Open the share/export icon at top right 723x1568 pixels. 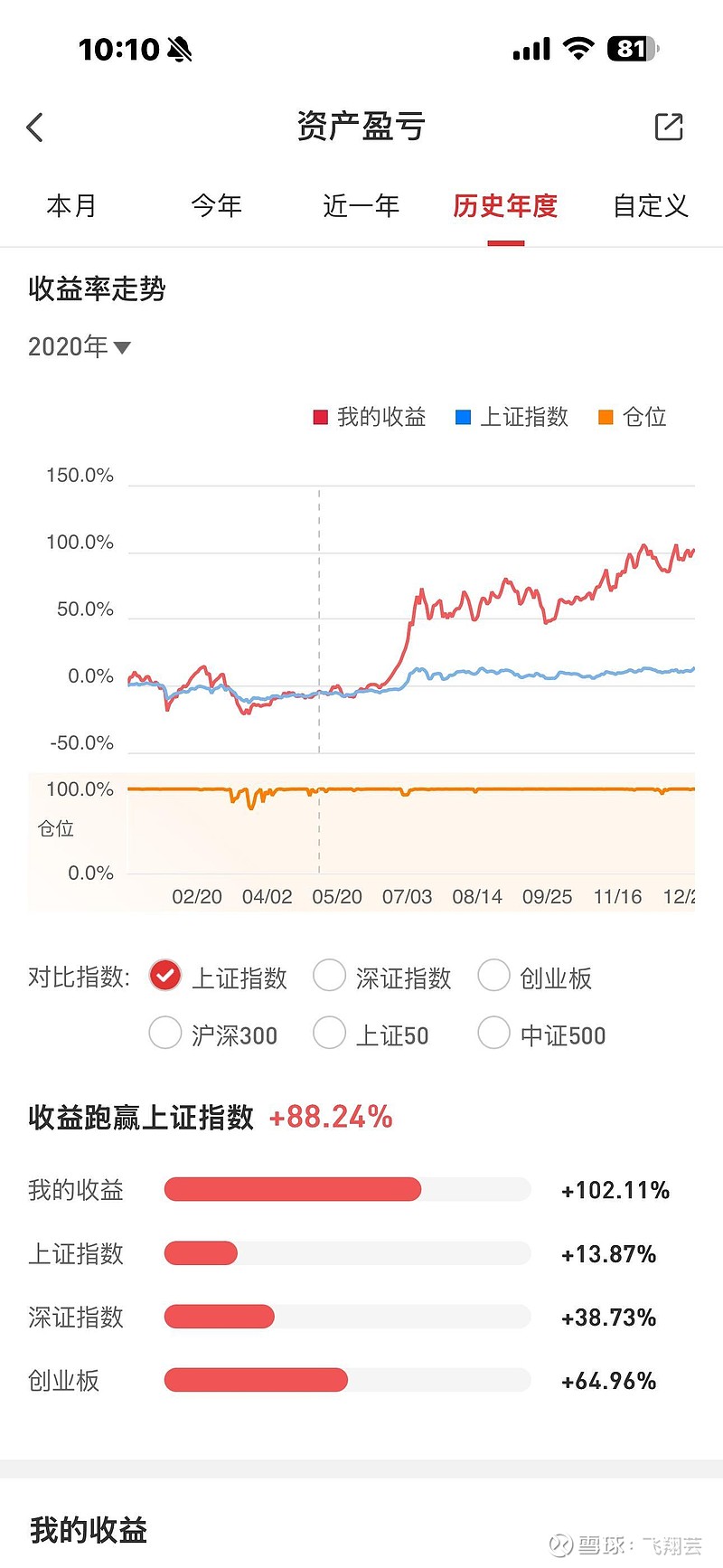[669, 127]
